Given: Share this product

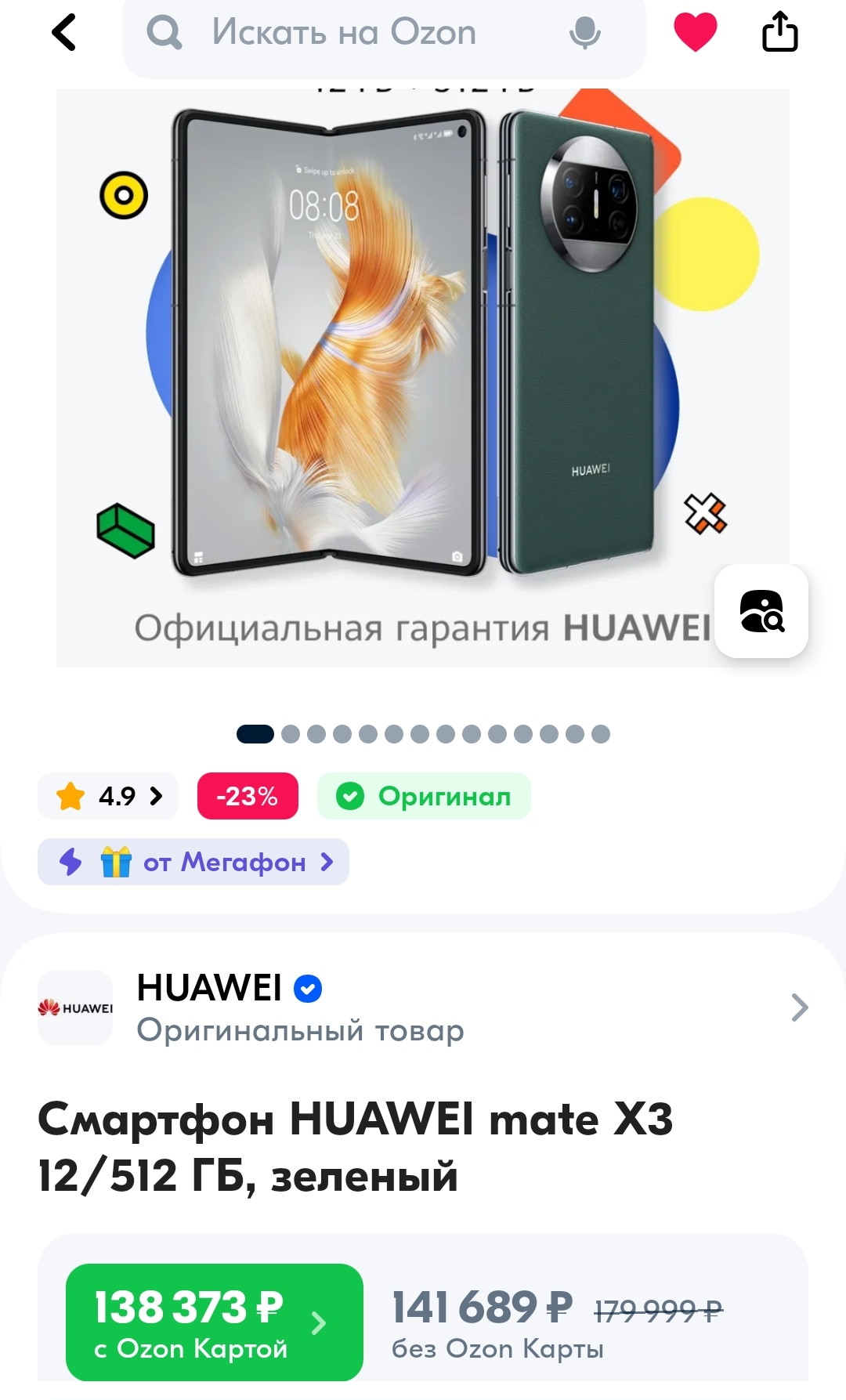Looking at the screenshot, I should [780, 32].
